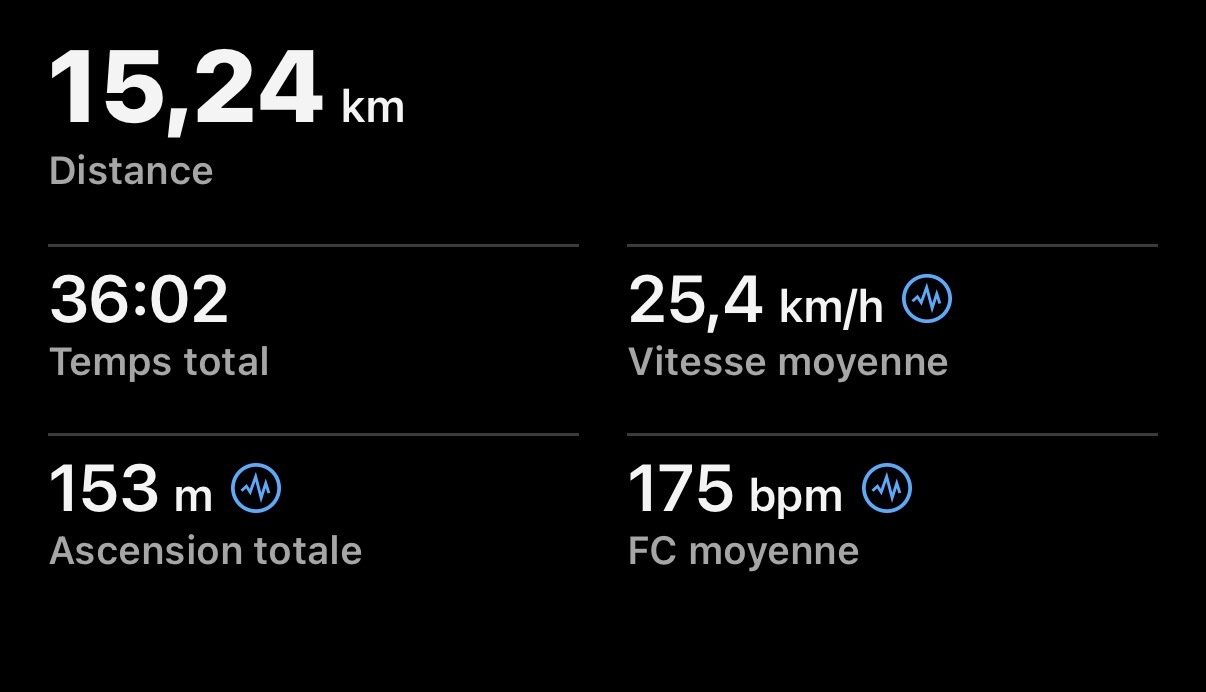The height and width of the screenshot is (692, 1206).
Task: Open the Ascension totale analysis icon
Action: pyautogui.click(x=257, y=488)
